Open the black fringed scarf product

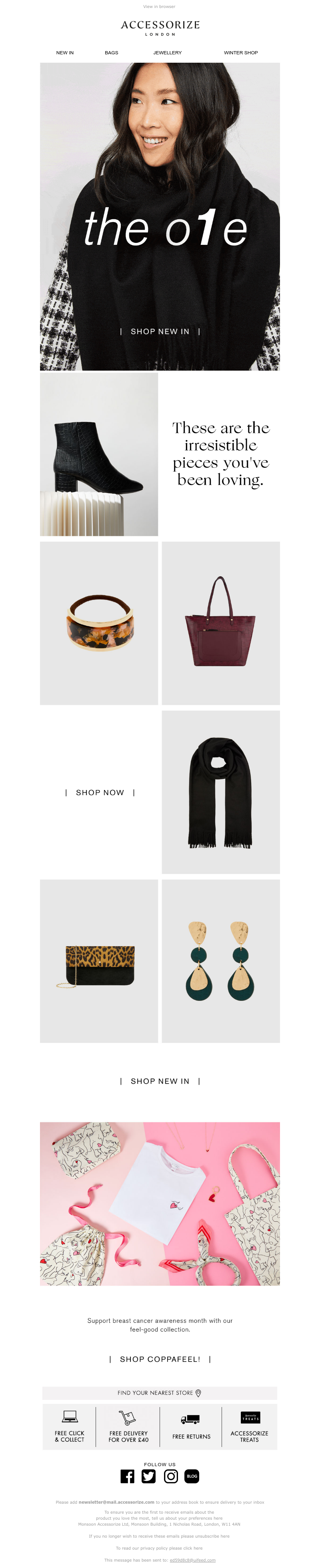[221, 792]
